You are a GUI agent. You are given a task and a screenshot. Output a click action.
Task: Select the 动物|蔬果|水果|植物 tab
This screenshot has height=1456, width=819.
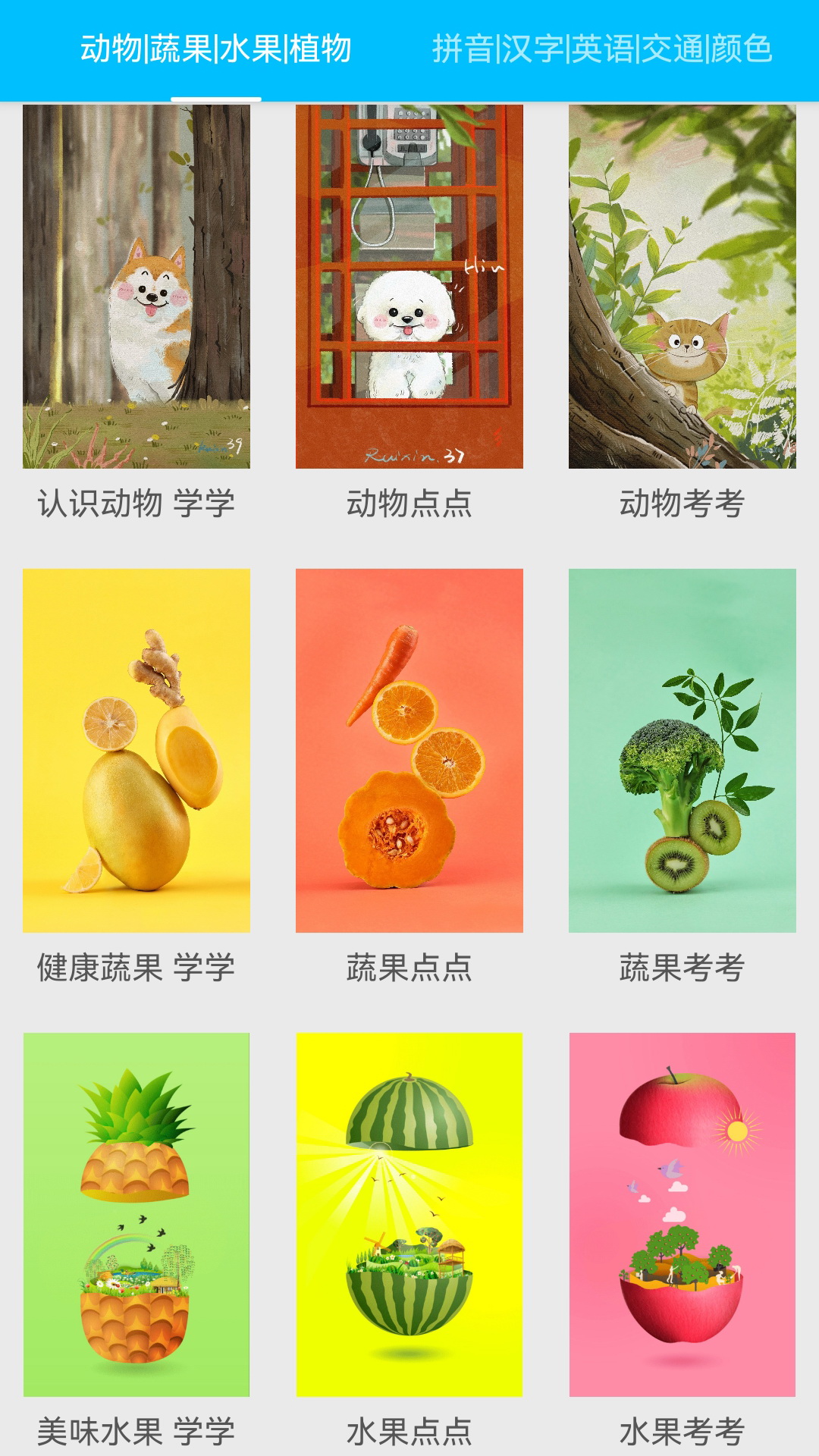[216, 49]
